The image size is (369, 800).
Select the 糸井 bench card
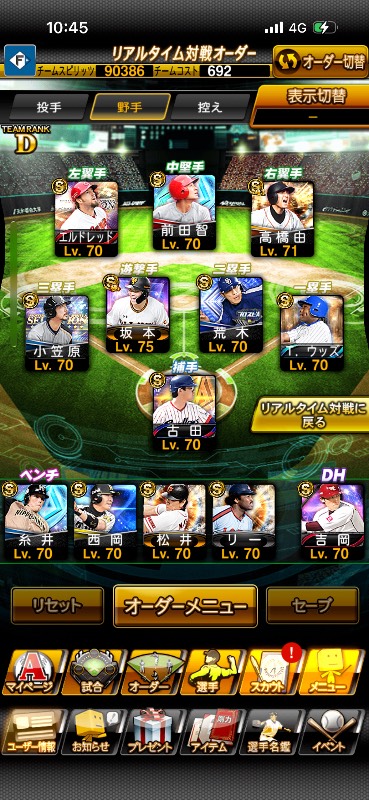pyautogui.click(x=36, y=522)
